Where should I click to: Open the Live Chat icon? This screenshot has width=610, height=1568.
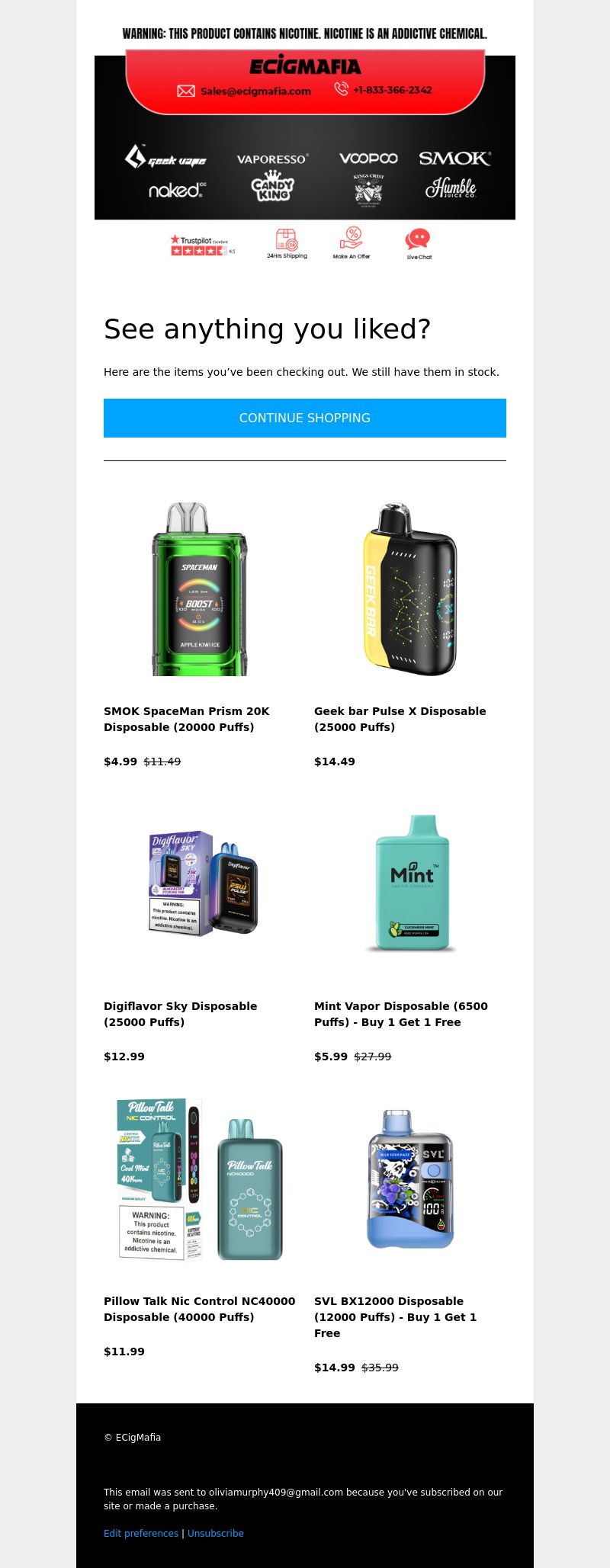point(418,245)
